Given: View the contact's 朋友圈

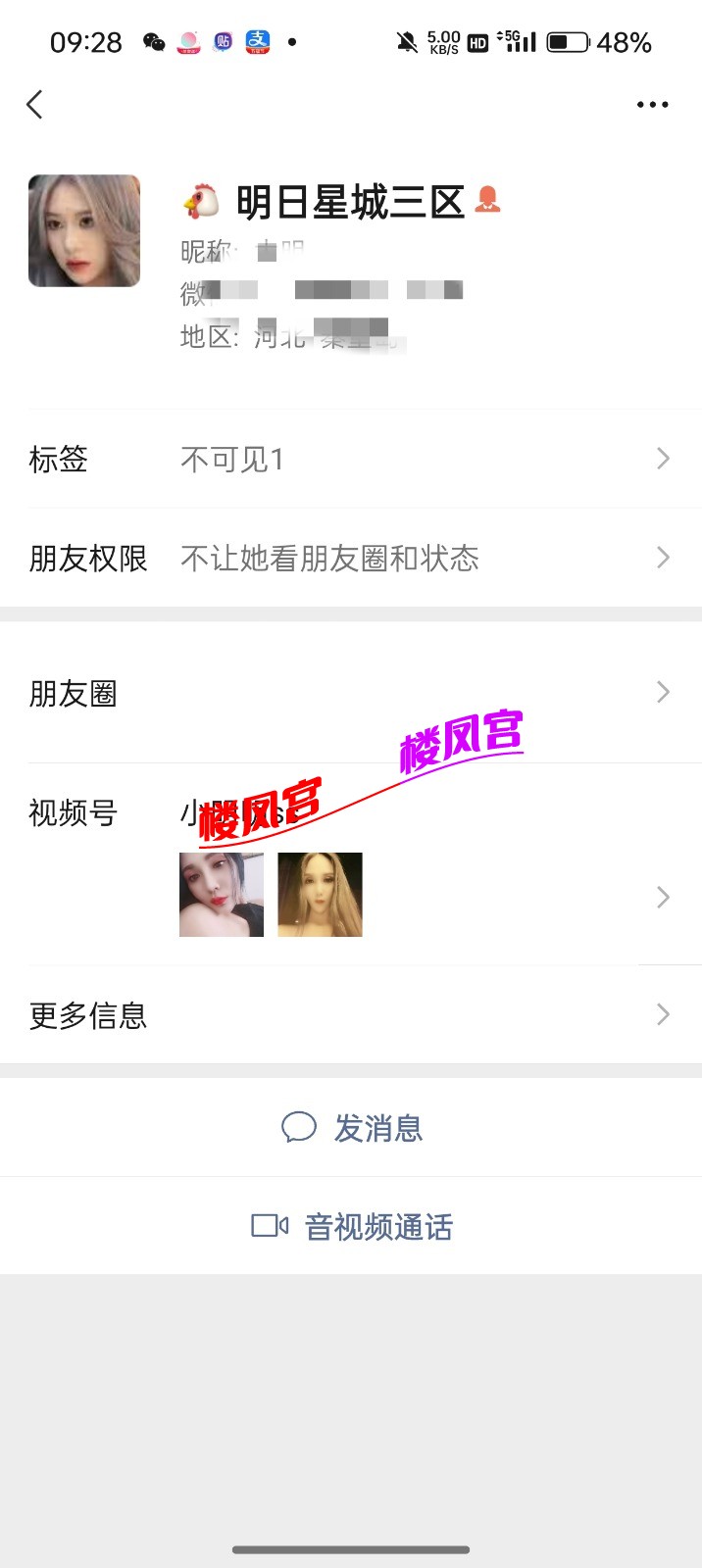Looking at the screenshot, I should pyautogui.click(x=351, y=693).
